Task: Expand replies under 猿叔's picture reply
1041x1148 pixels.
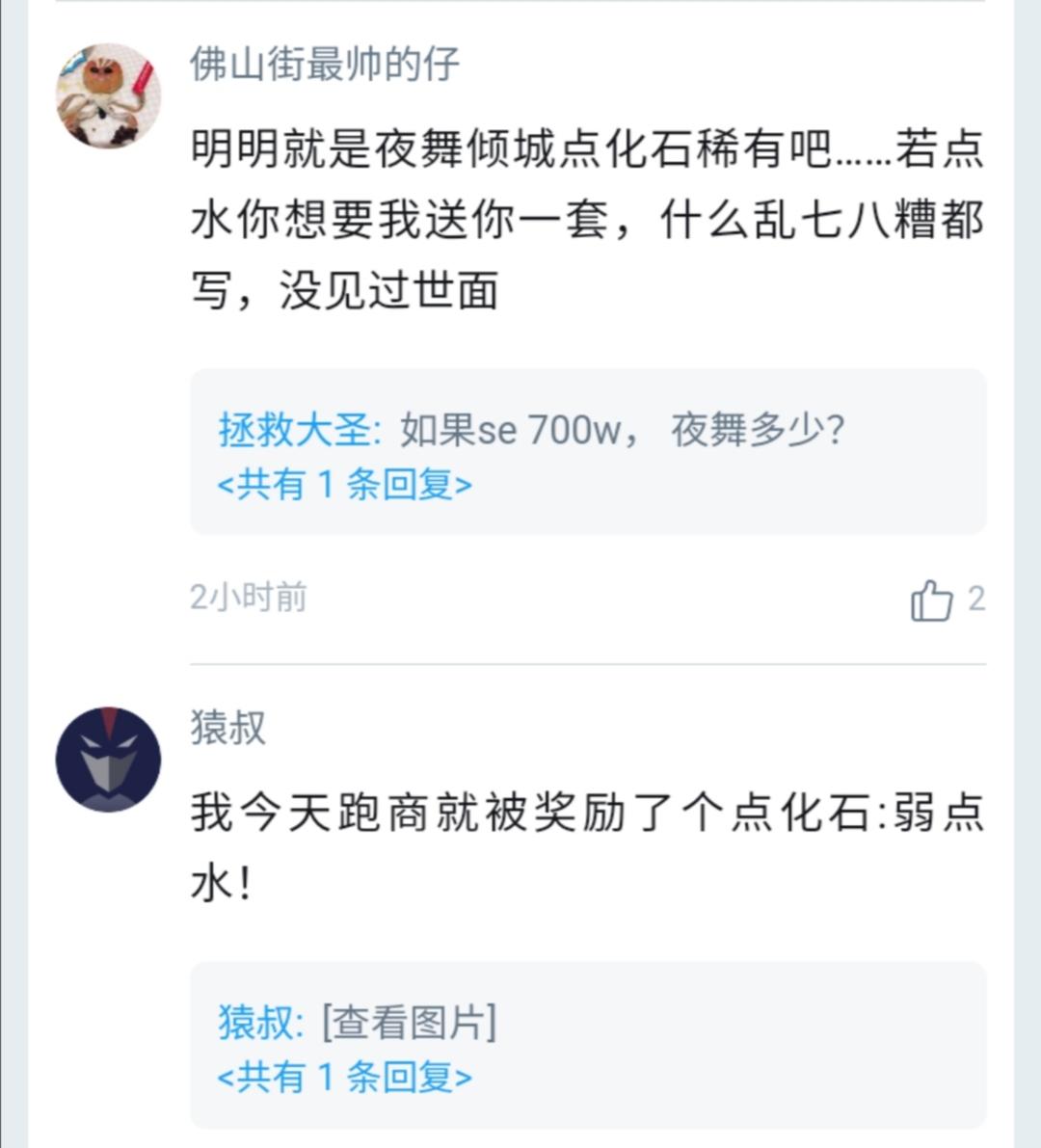Action: click(345, 1077)
